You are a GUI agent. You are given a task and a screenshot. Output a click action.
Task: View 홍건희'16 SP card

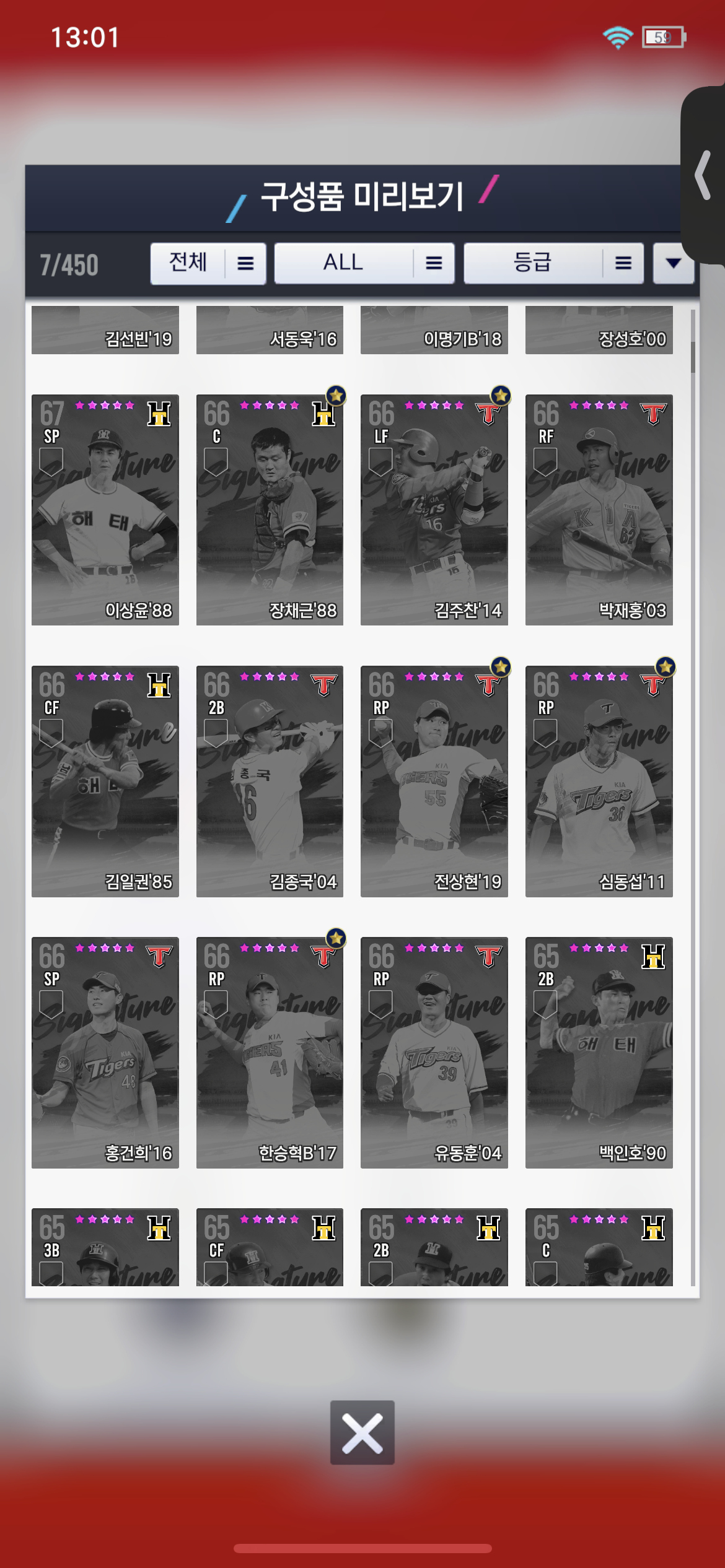[105, 1052]
